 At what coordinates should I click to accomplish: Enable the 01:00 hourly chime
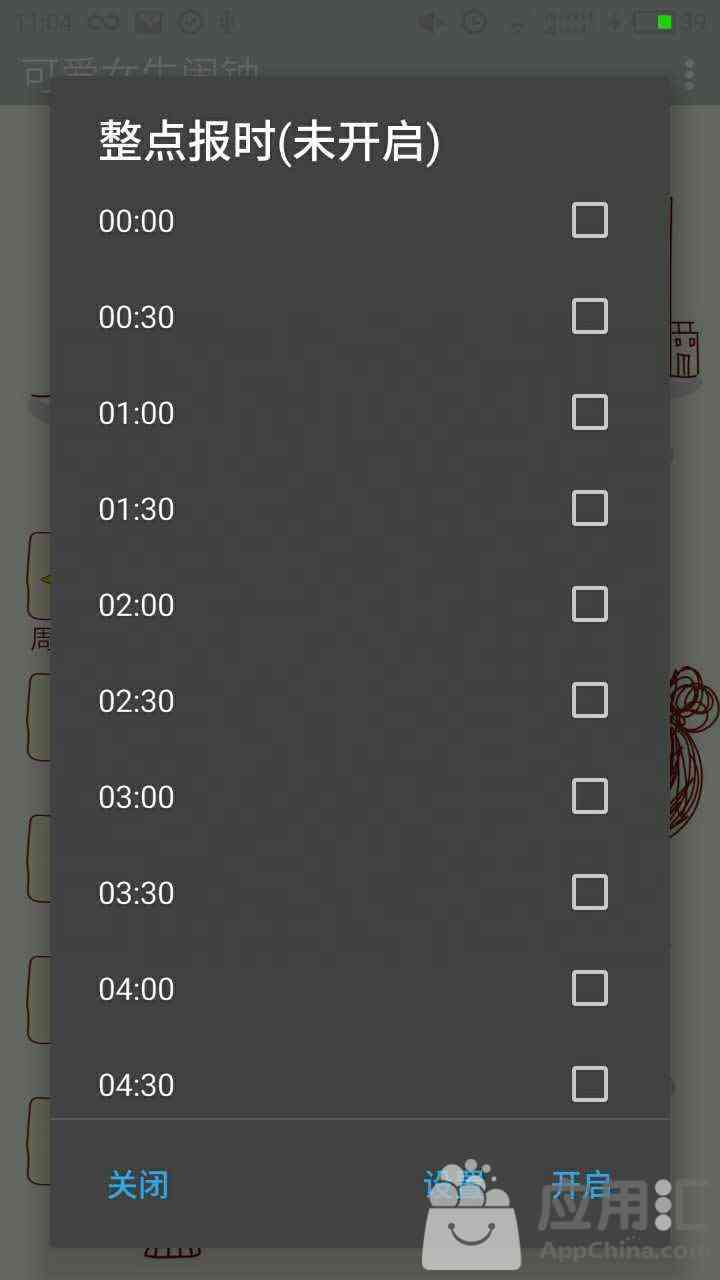tap(589, 412)
